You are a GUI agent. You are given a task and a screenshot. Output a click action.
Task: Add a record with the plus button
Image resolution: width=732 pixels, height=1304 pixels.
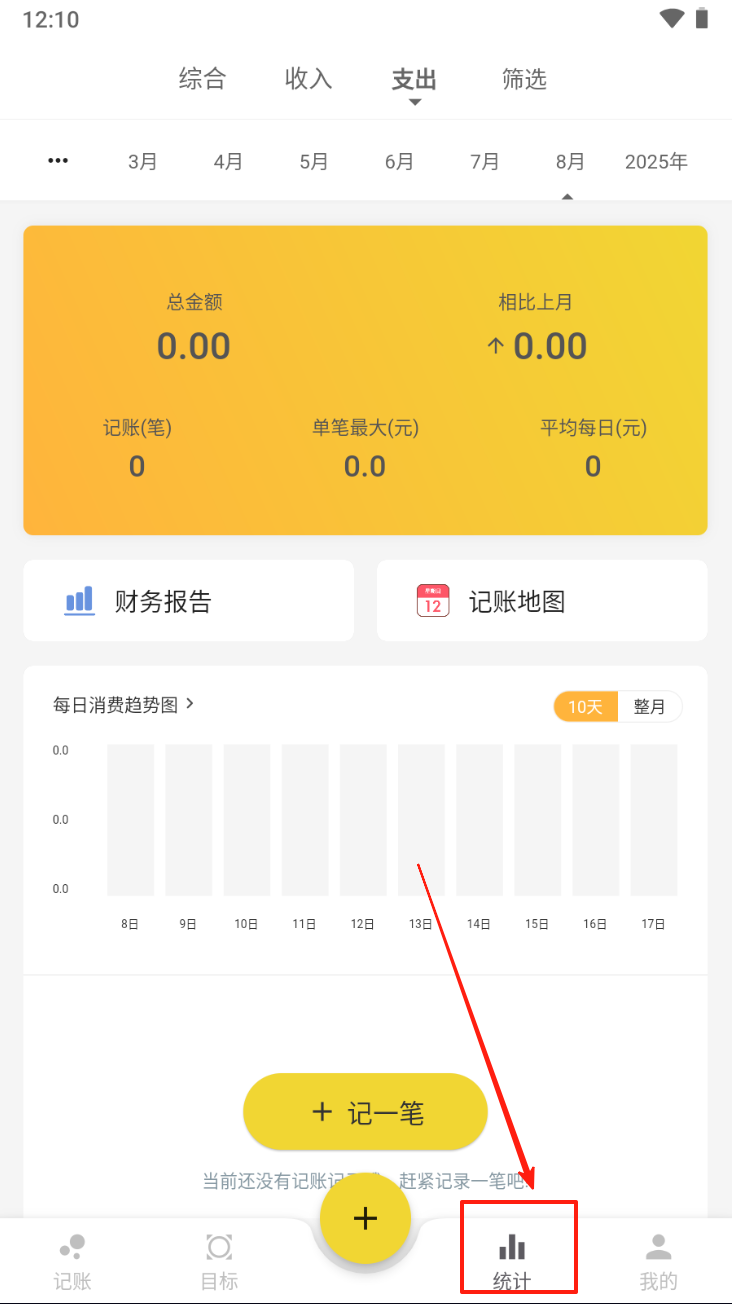[x=365, y=1218]
